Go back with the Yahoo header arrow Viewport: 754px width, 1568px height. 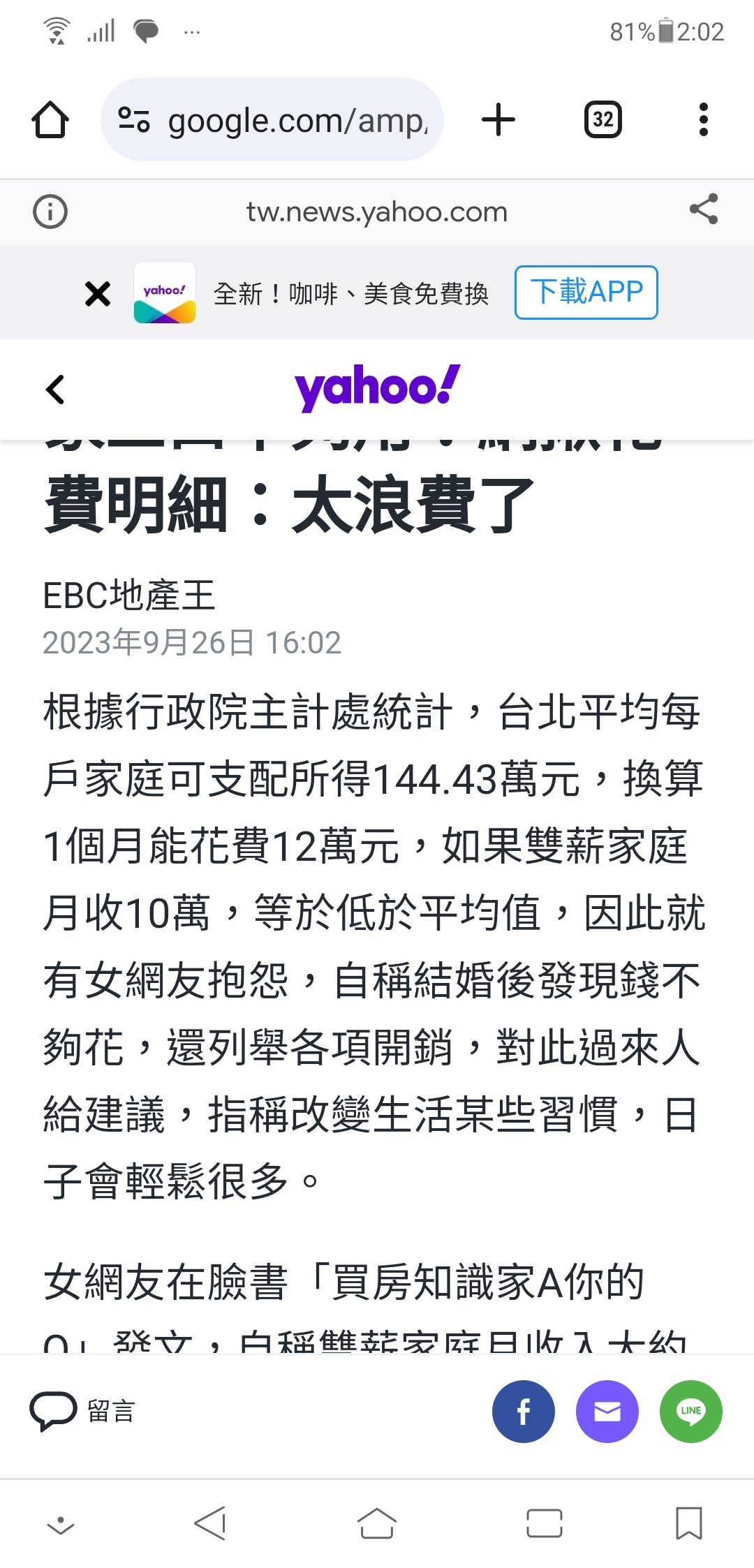point(55,390)
